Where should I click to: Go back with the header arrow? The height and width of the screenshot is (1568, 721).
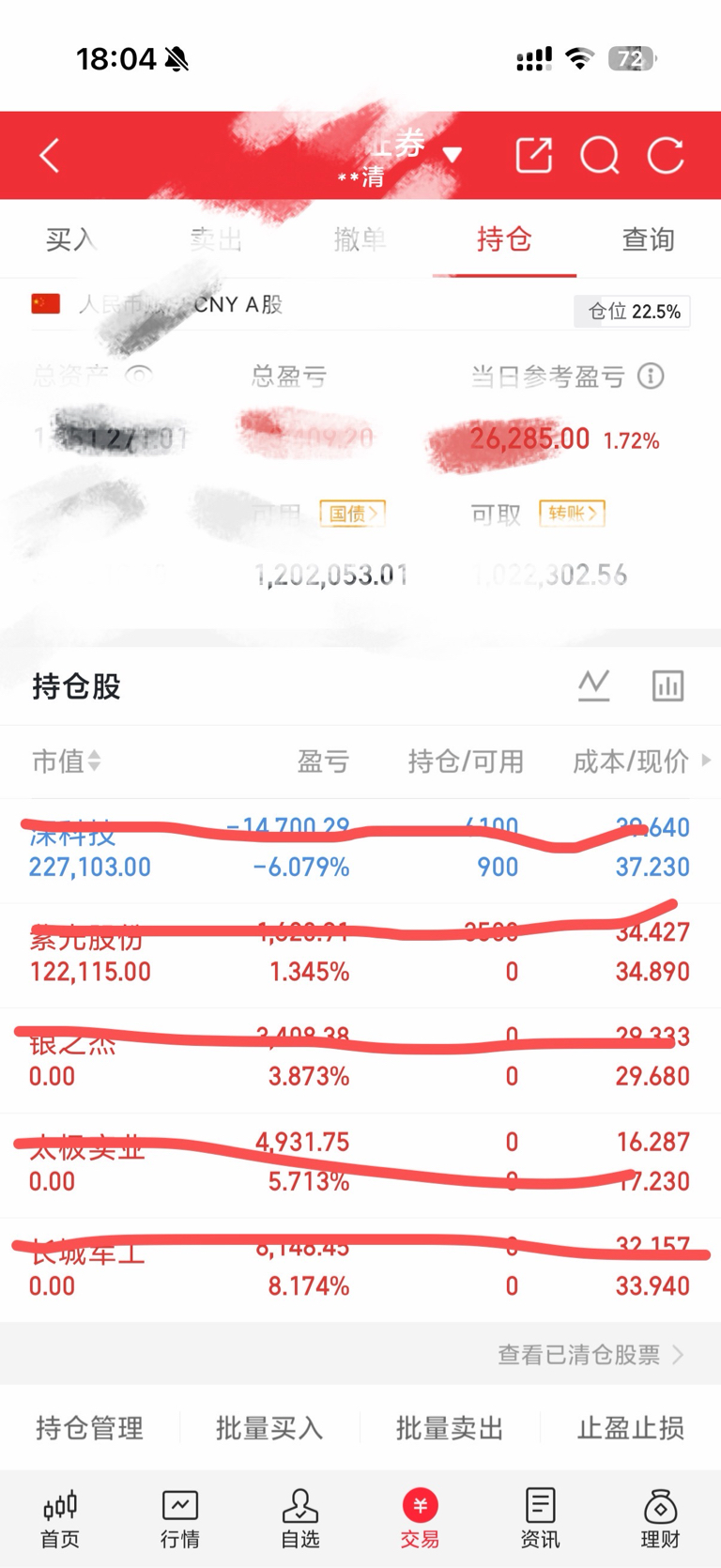[50, 156]
